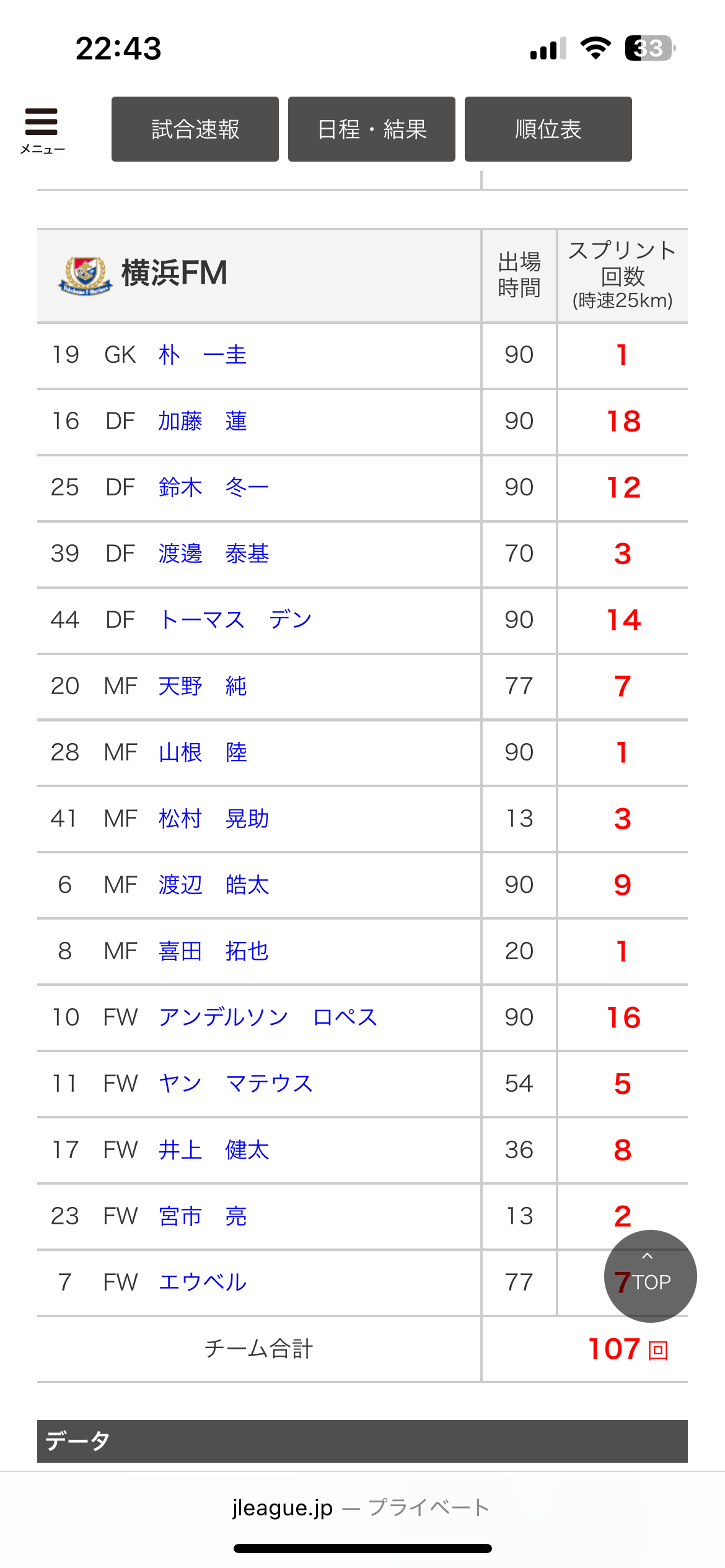Image resolution: width=725 pixels, height=1568 pixels.
Task: Tap player name エウベル
Action: pyautogui.click(x=203, y=1283)
